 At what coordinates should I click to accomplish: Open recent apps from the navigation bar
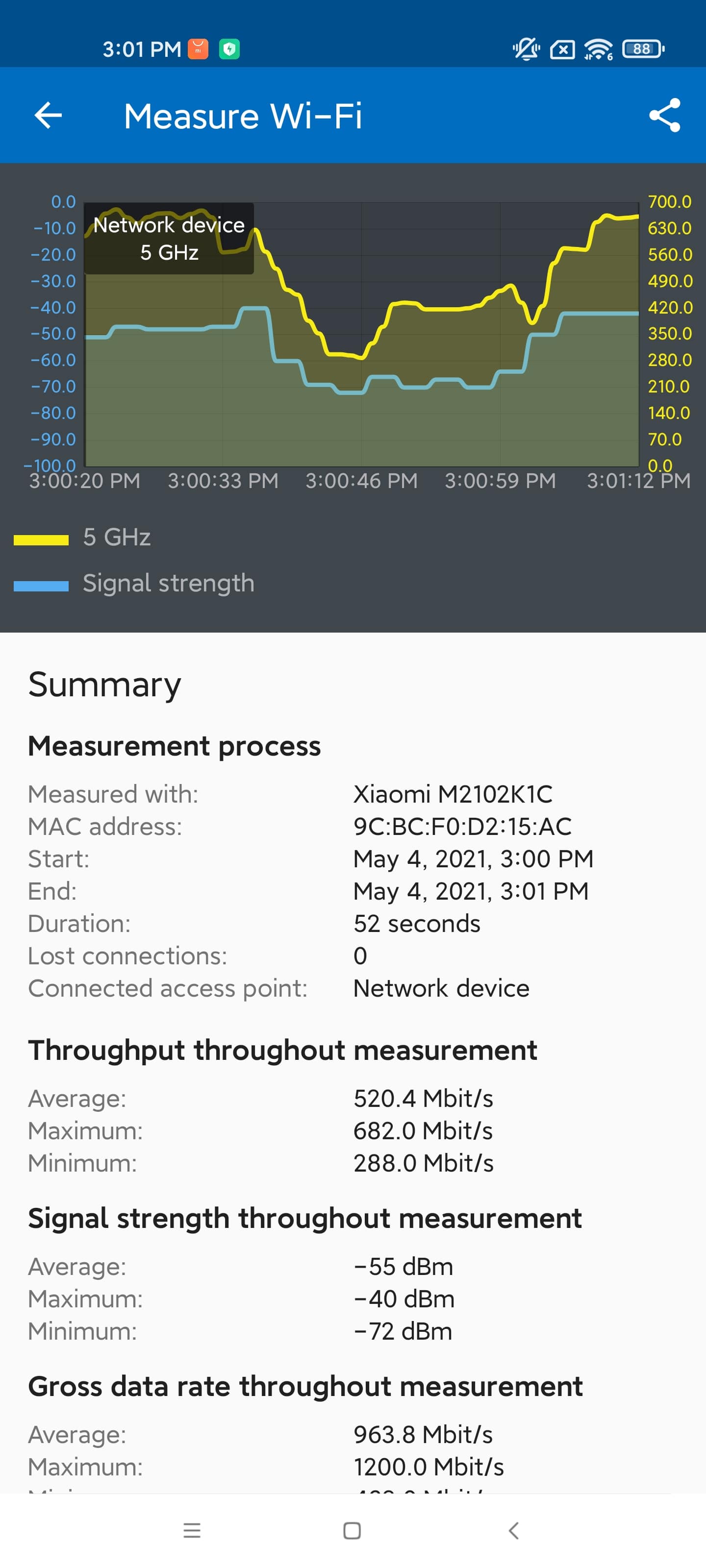[x=192, y=1530]
